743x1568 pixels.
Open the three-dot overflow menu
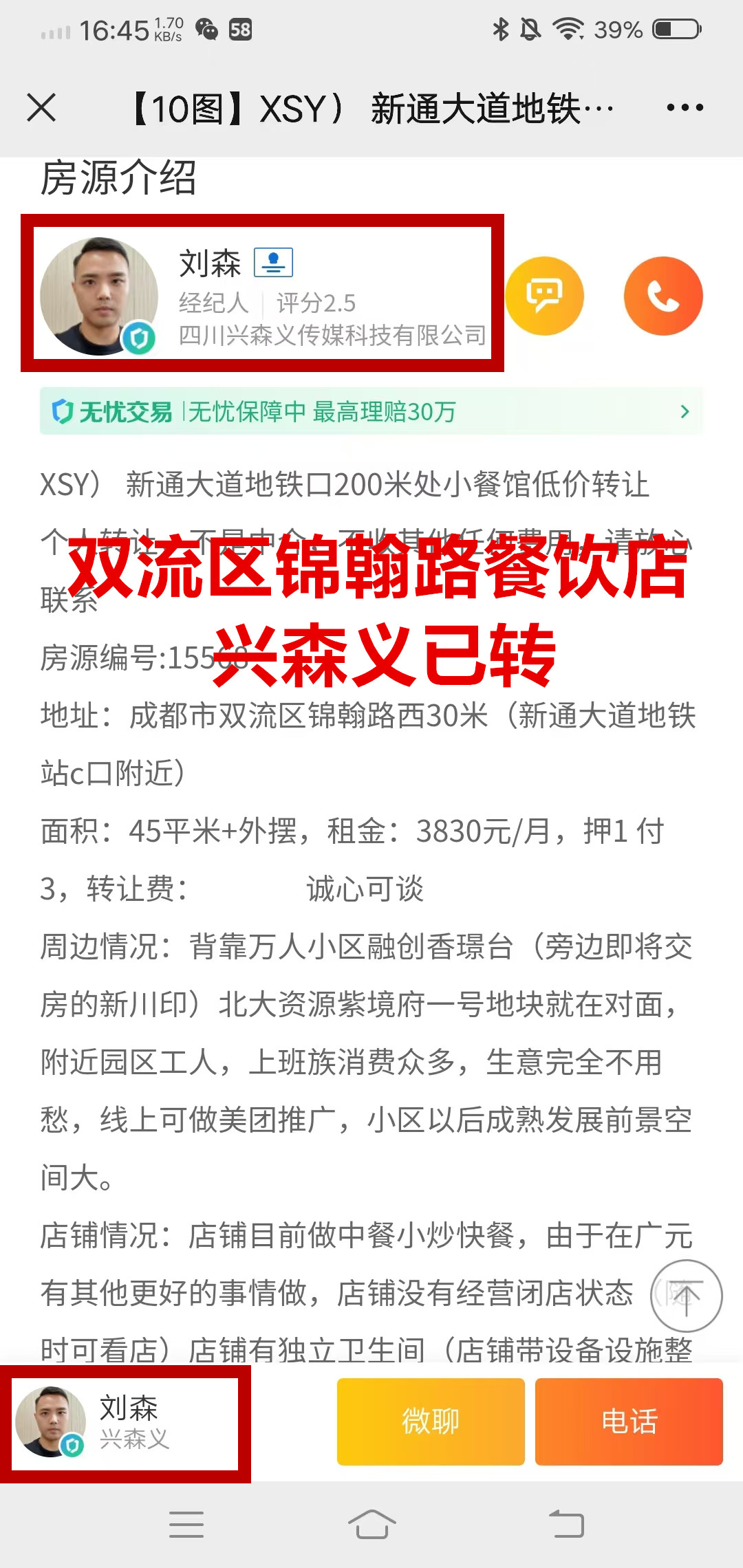[x=685, y=108]
